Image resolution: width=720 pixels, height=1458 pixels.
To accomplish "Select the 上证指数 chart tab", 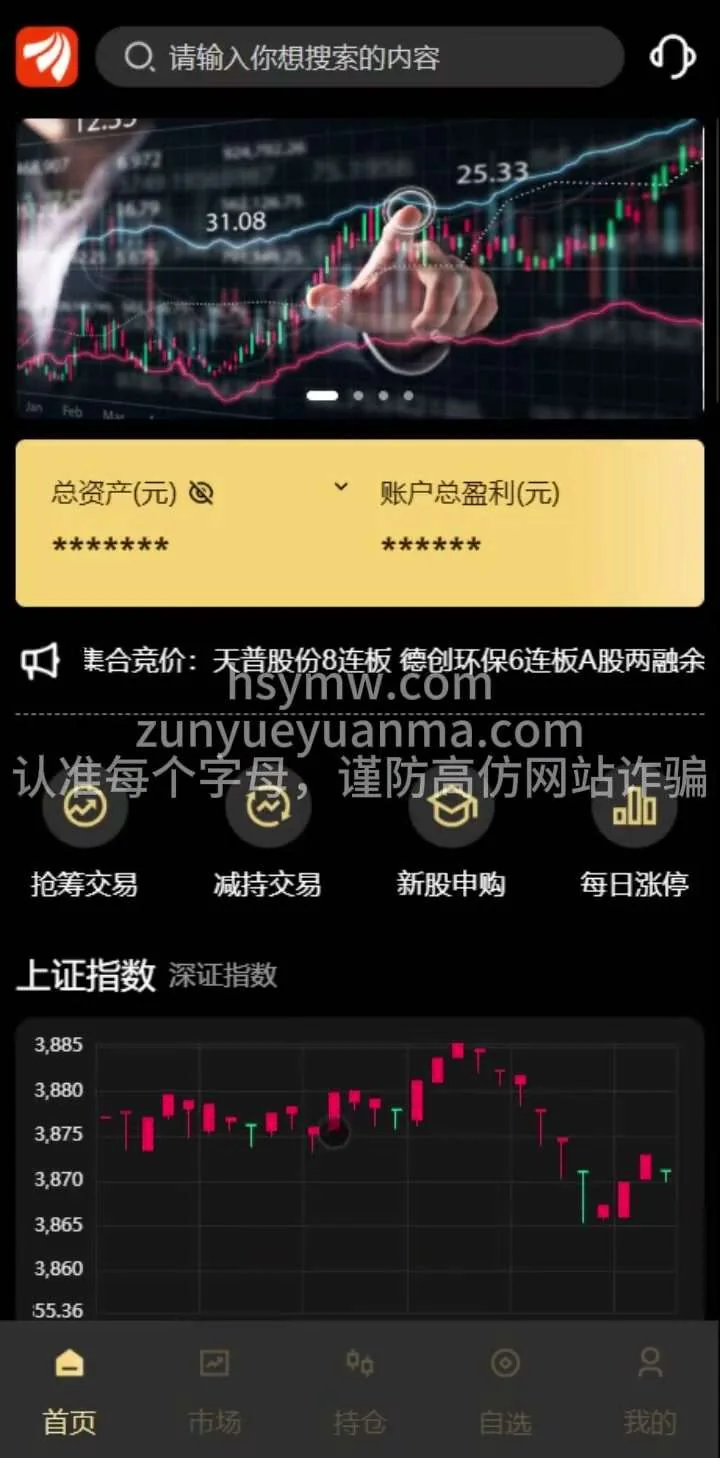I will [x=86, y=975].
